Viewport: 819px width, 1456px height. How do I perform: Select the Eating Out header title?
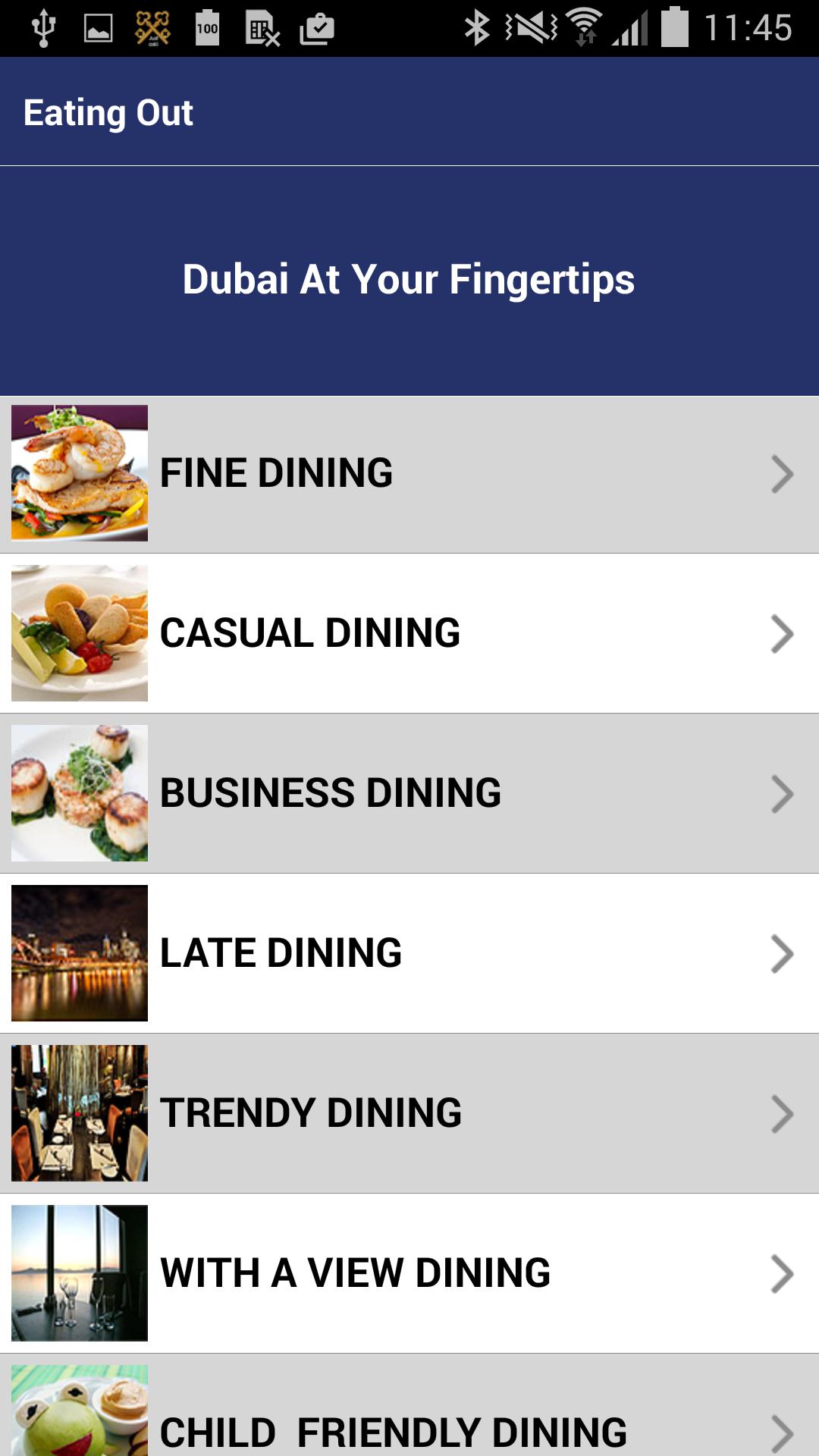108,112
